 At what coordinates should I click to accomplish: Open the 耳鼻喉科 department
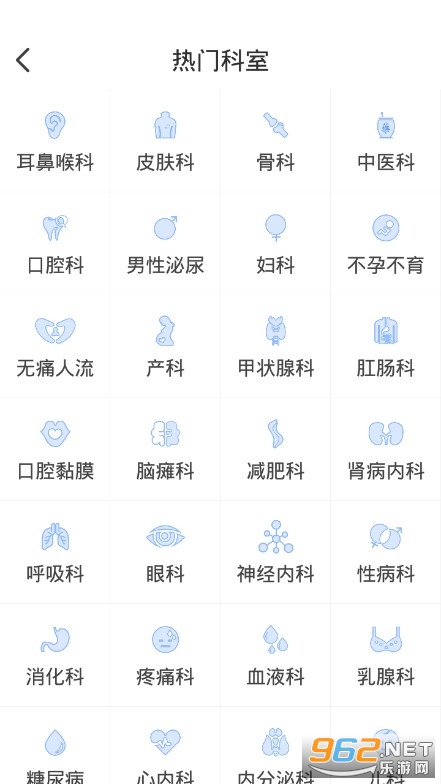click(55, 142)
